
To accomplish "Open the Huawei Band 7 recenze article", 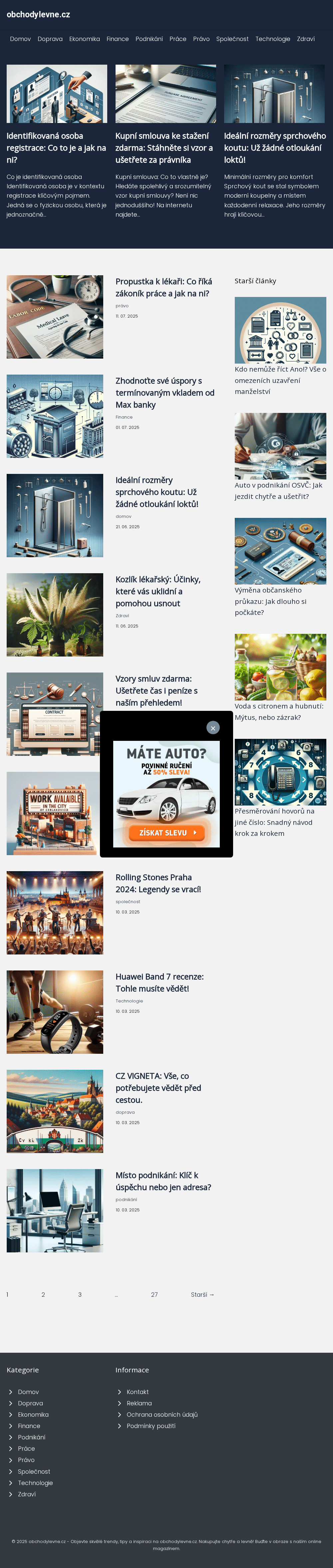I will (159, 982).
